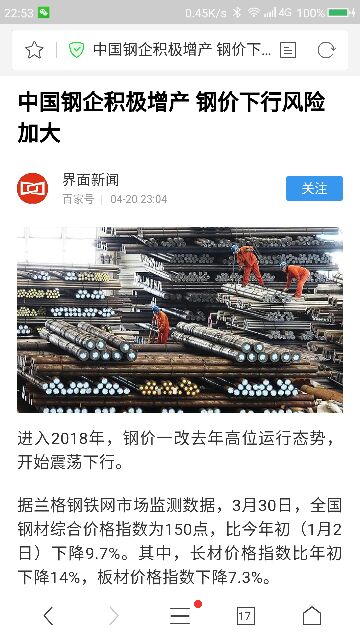Viewport: 360px width, 640px height.
Task: Go to the browser home page
Action: pyautogui.click(x=312, y=616)
